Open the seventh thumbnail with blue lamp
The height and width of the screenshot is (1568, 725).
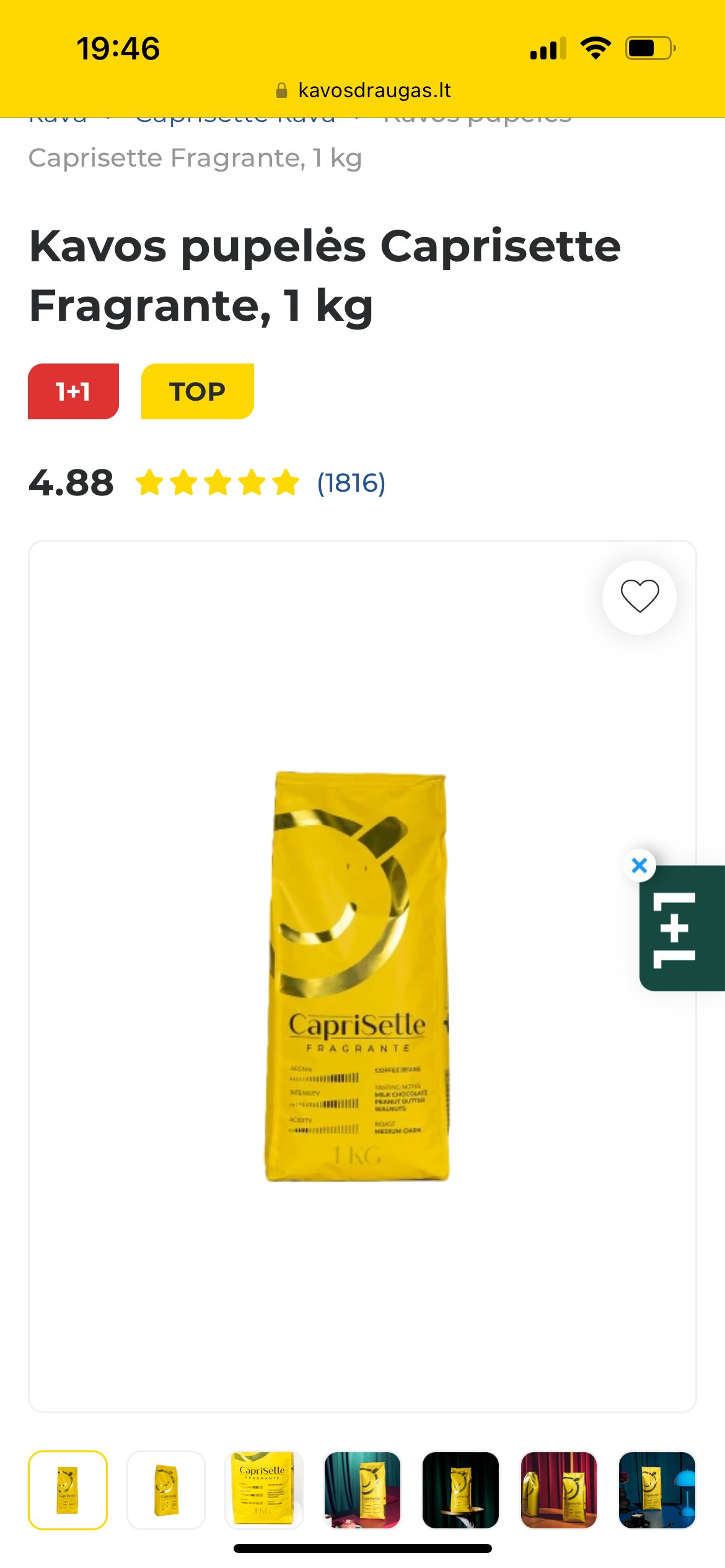657,1490
